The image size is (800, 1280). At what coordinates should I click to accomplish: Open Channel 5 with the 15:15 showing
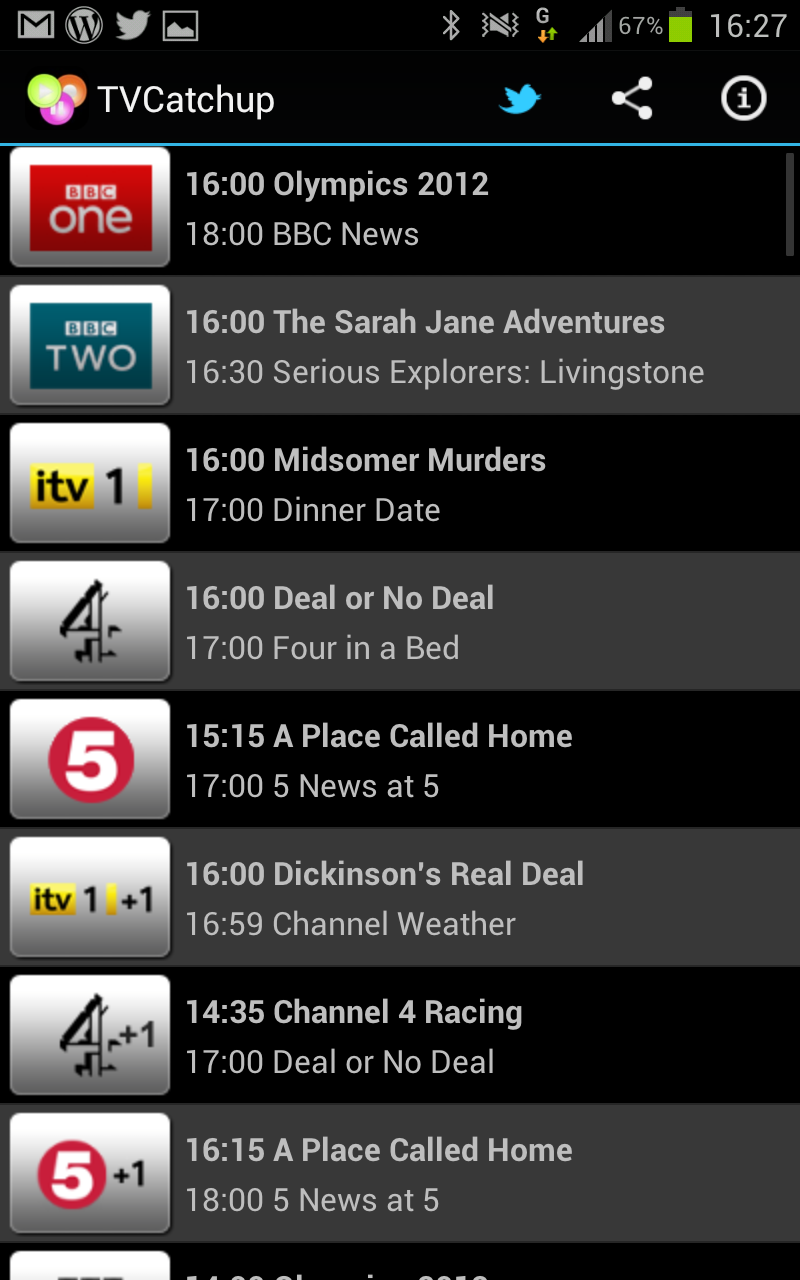coord(400,760)
